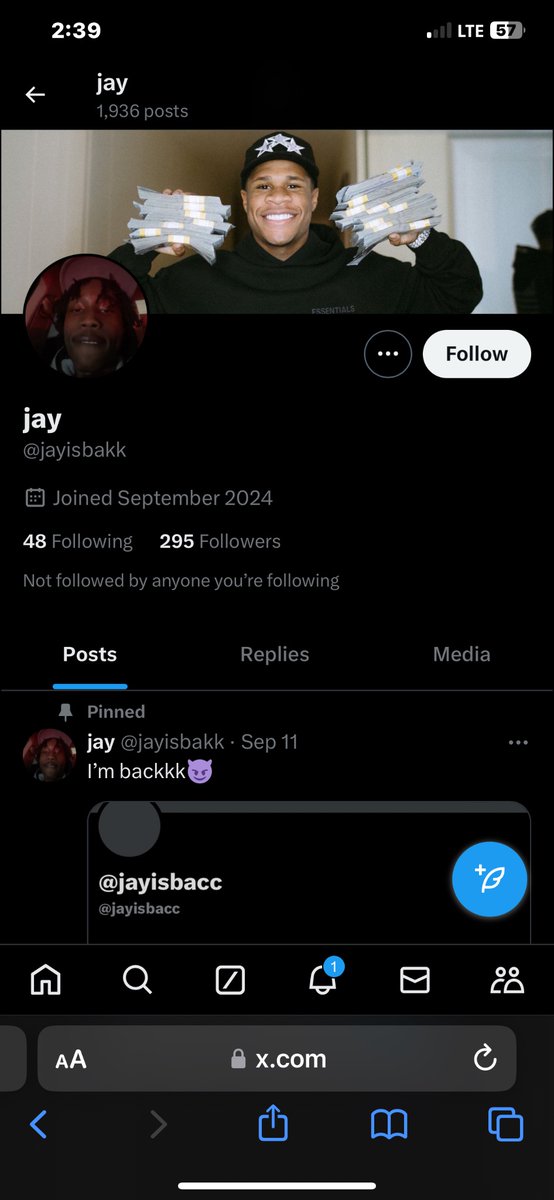Go back using the top-left arrow

tap(35, 94)
